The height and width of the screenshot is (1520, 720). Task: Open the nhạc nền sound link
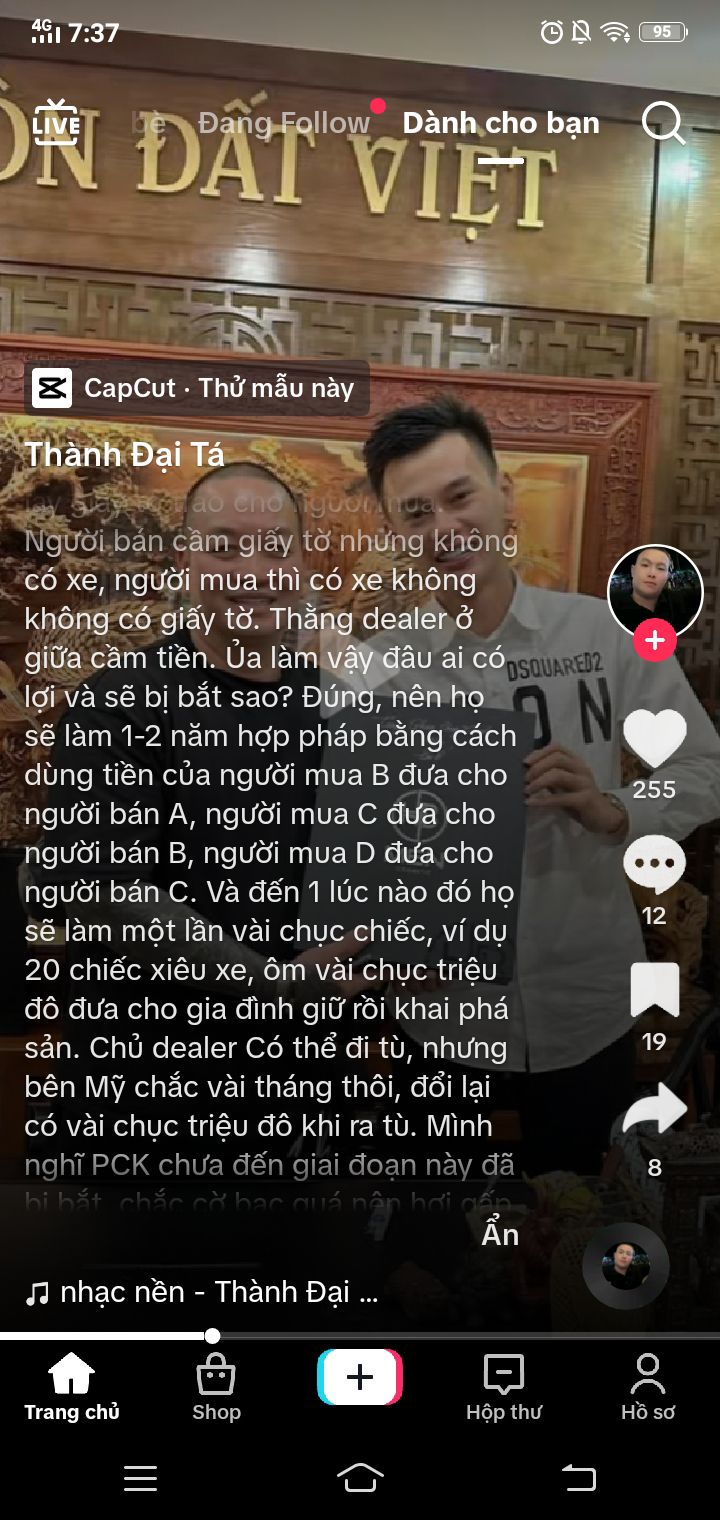[202, 1292]
